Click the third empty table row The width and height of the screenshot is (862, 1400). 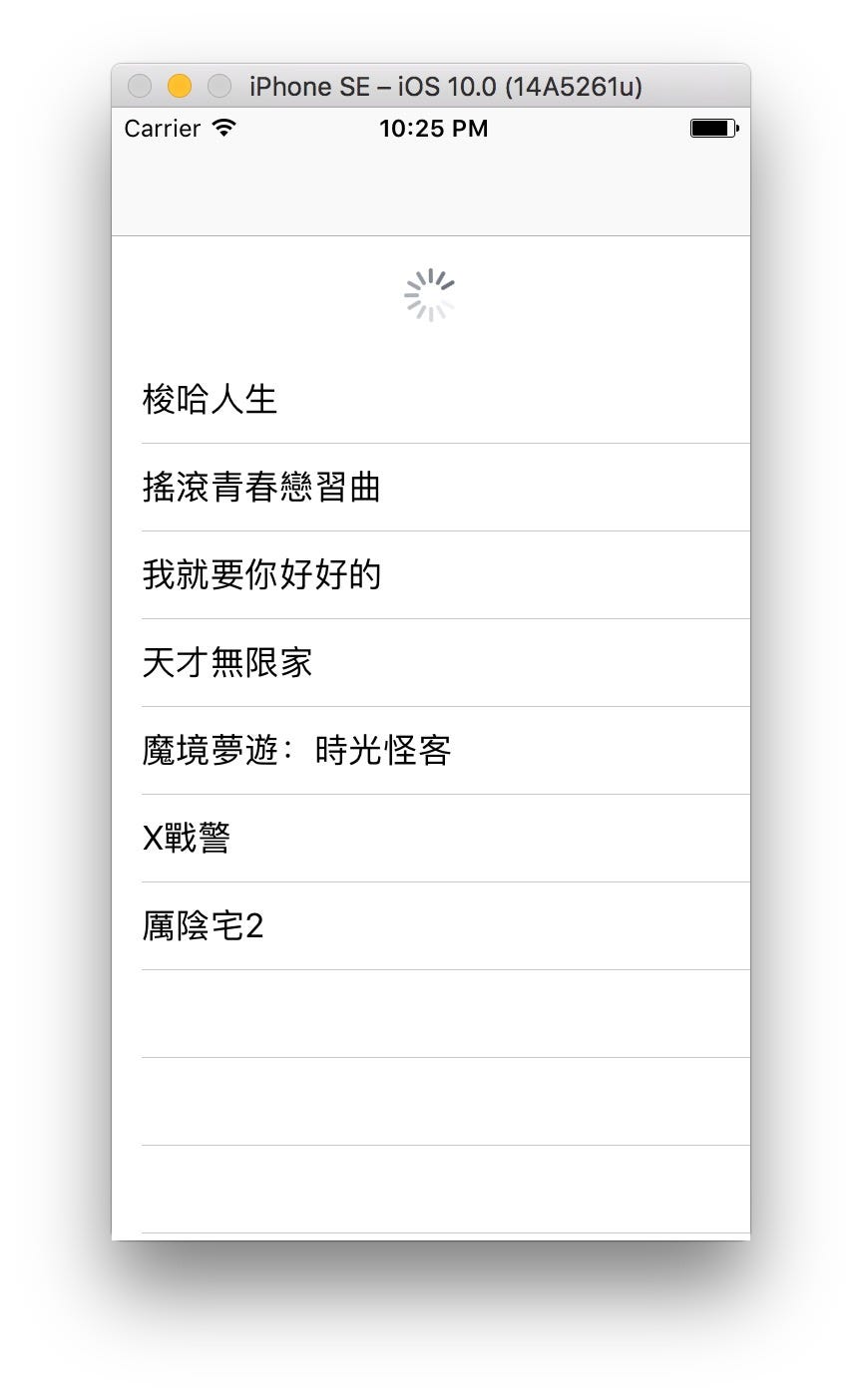point(429,1187)
